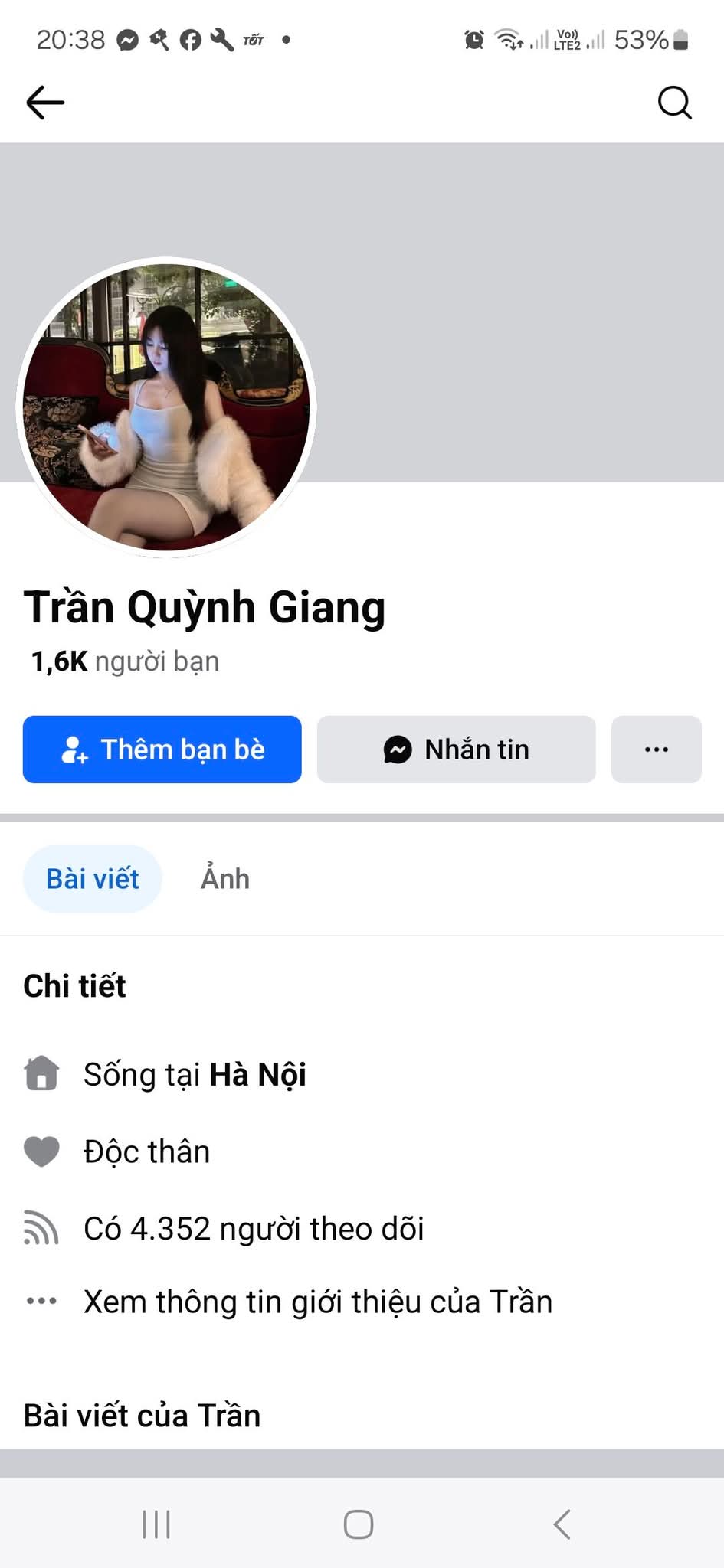Open the 1,6K người bạn friends list
This screenshot has width=724, height=1568.
point(125,661)
